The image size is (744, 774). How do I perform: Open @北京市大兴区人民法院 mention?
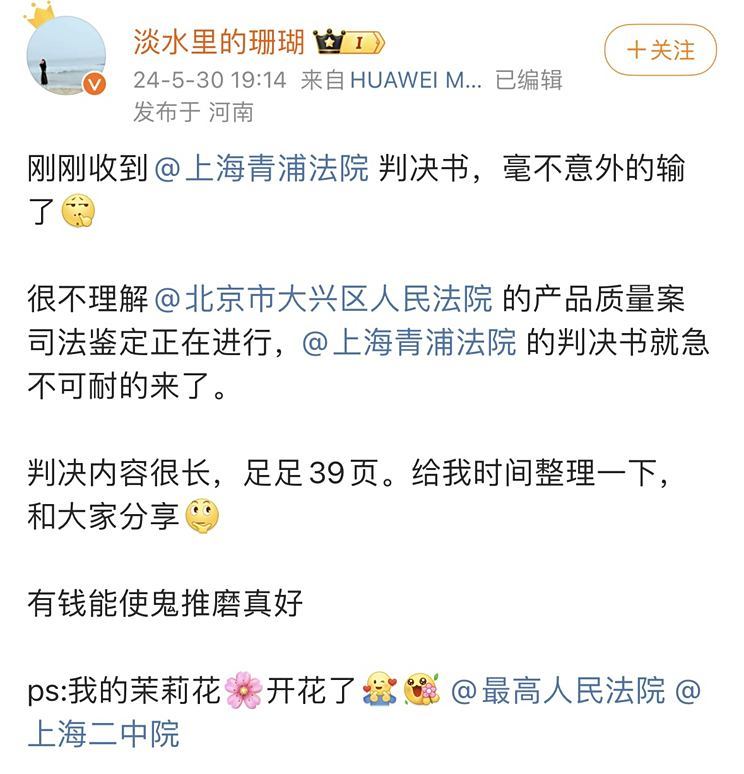click(323, 298)
